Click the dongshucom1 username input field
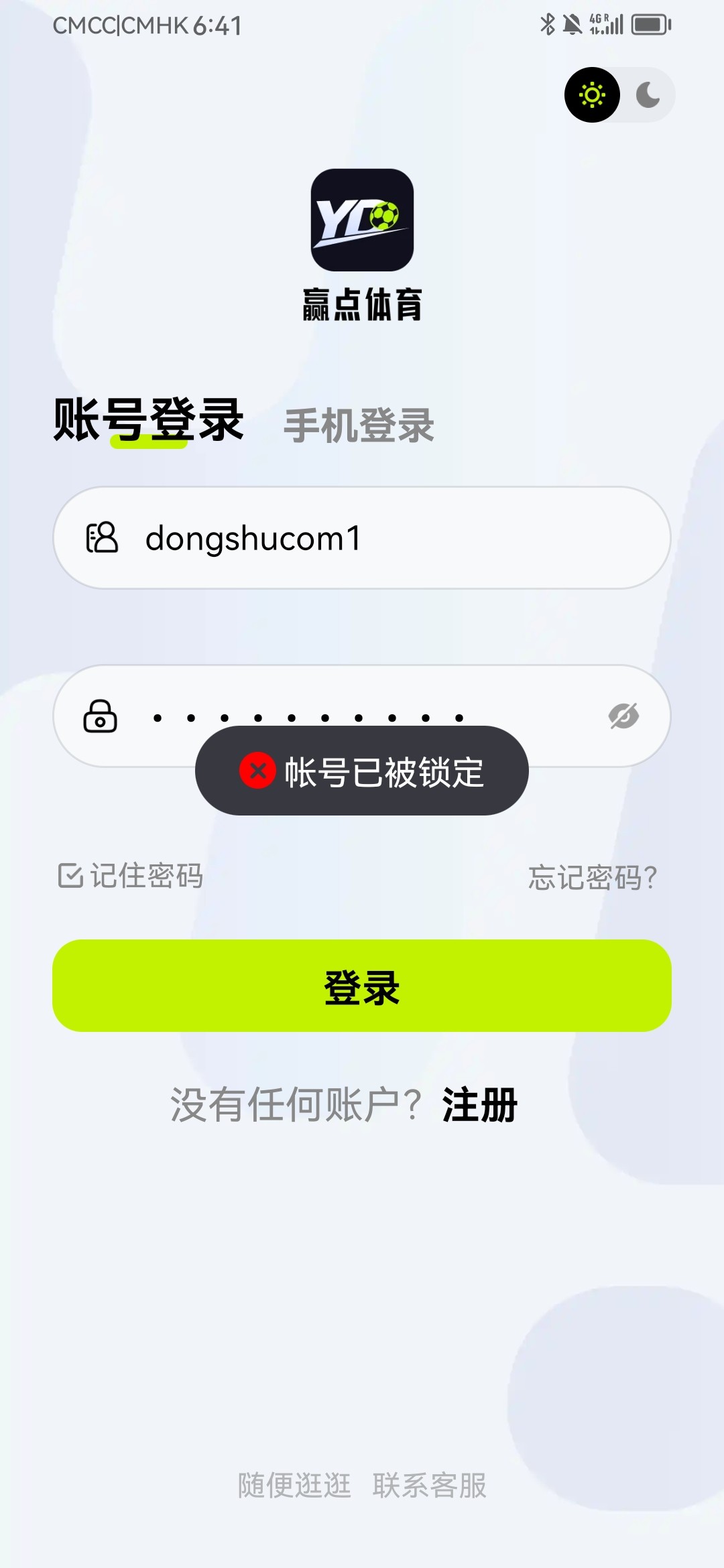724x1568 pixels. click(x=362, y=537)
